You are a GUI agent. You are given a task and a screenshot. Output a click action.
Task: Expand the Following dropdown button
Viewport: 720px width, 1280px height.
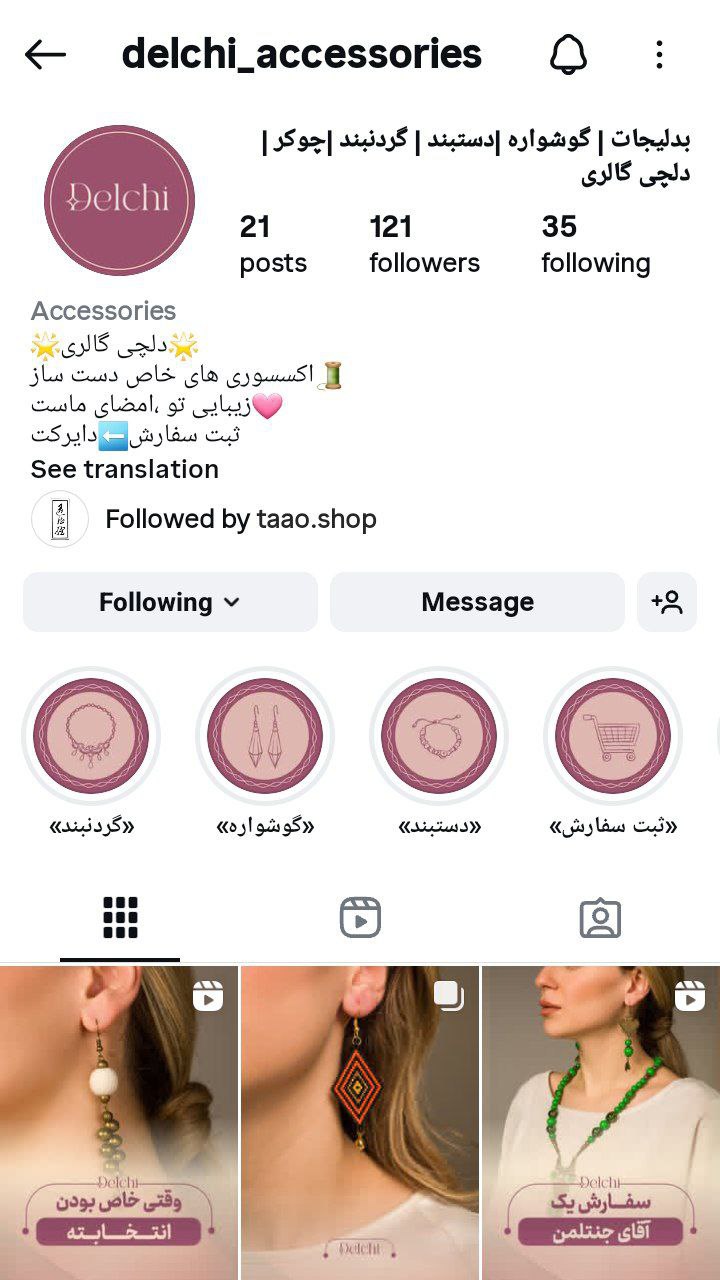coord(170,602)
